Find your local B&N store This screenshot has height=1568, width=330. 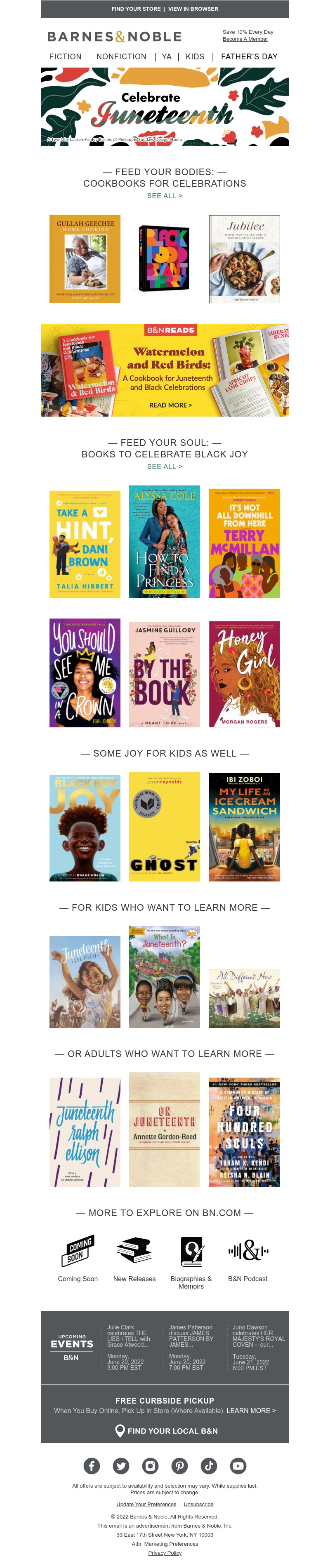(165, 1430)
